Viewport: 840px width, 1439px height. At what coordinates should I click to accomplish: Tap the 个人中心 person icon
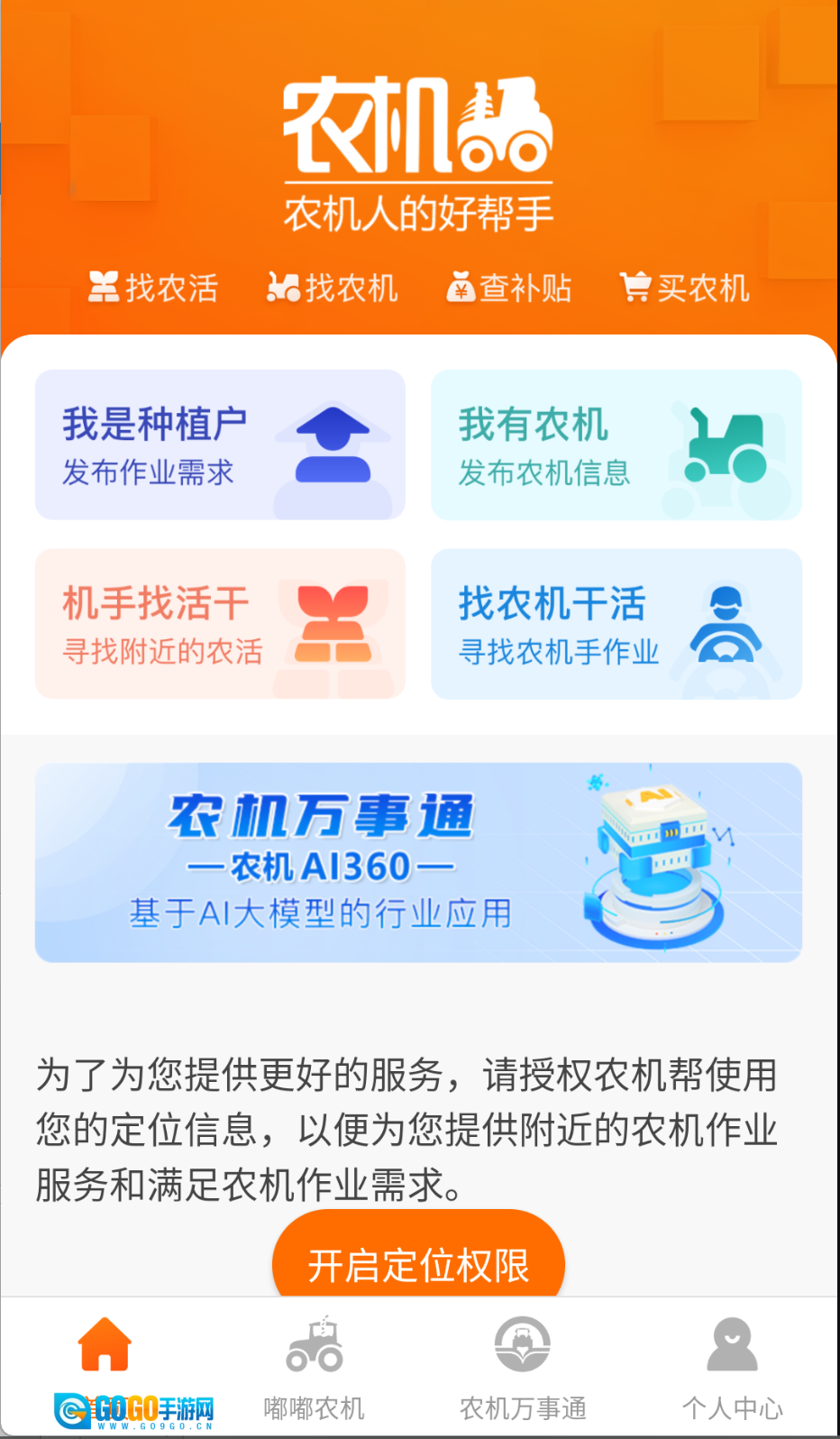coord(732,1343)
